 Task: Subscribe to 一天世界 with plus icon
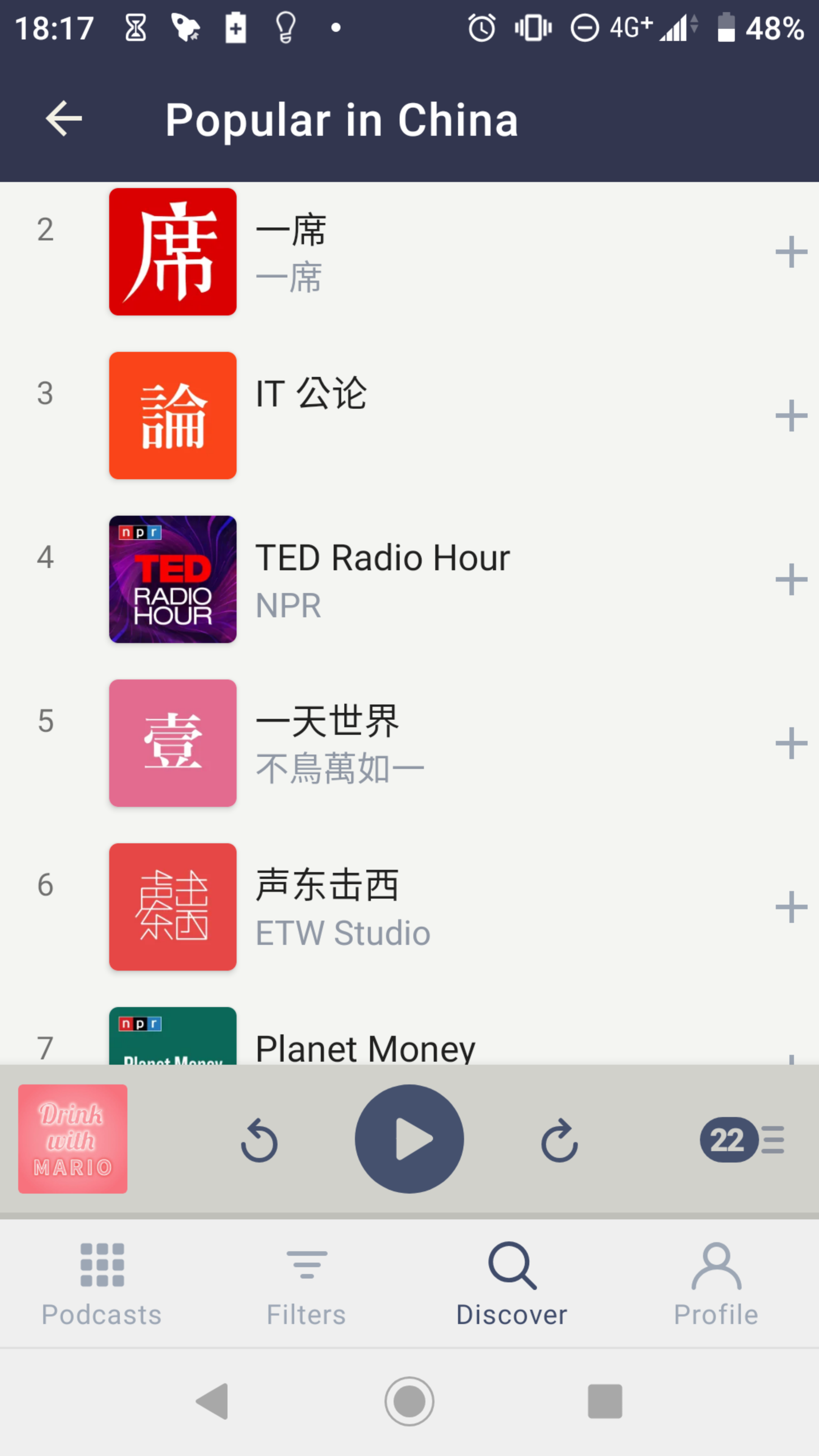coord(791,743)
